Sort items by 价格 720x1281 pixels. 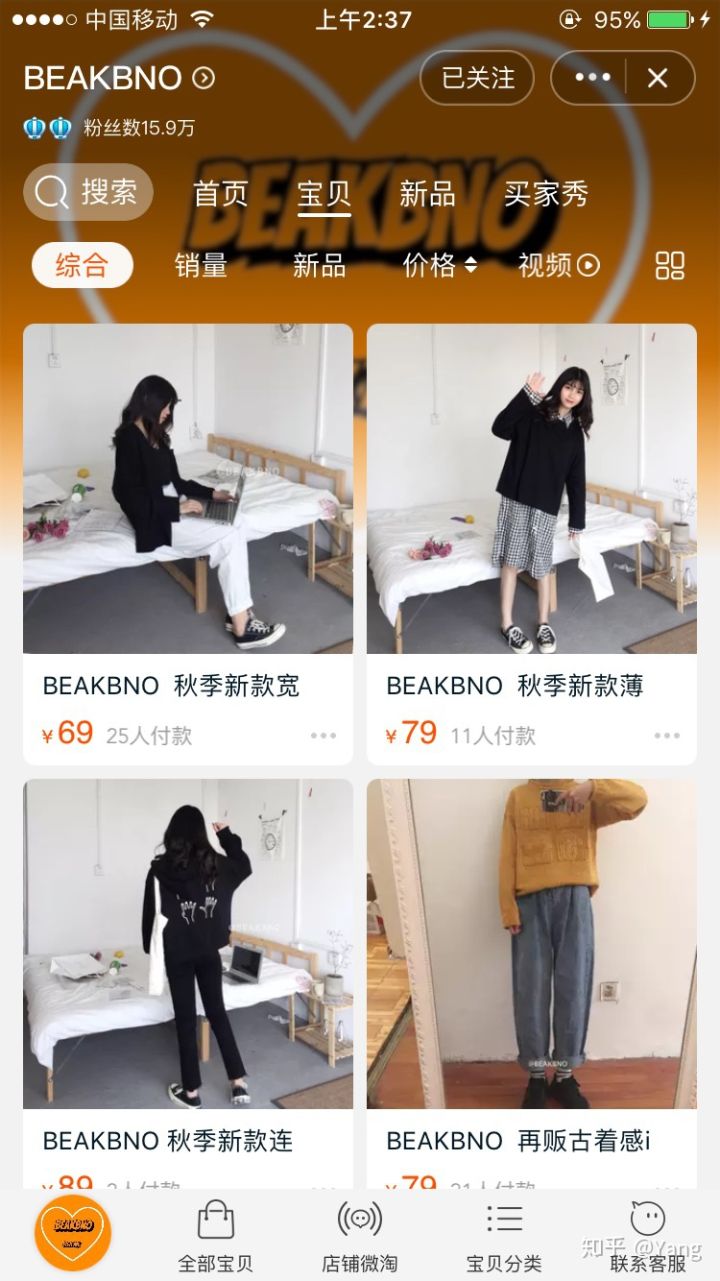pos(439,265)
